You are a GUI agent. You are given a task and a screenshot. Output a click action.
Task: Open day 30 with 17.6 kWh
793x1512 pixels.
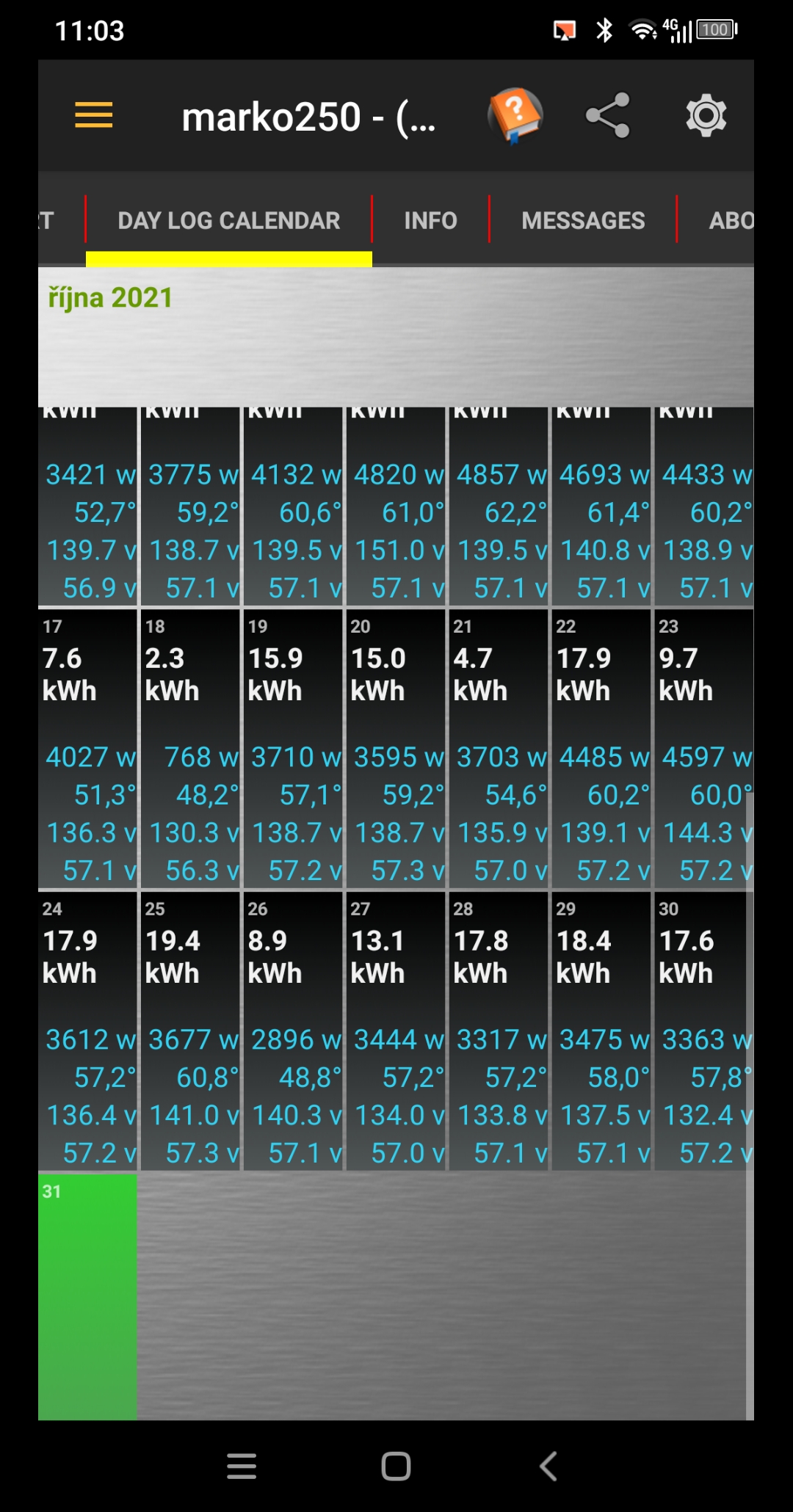[x=704, y=1032]
